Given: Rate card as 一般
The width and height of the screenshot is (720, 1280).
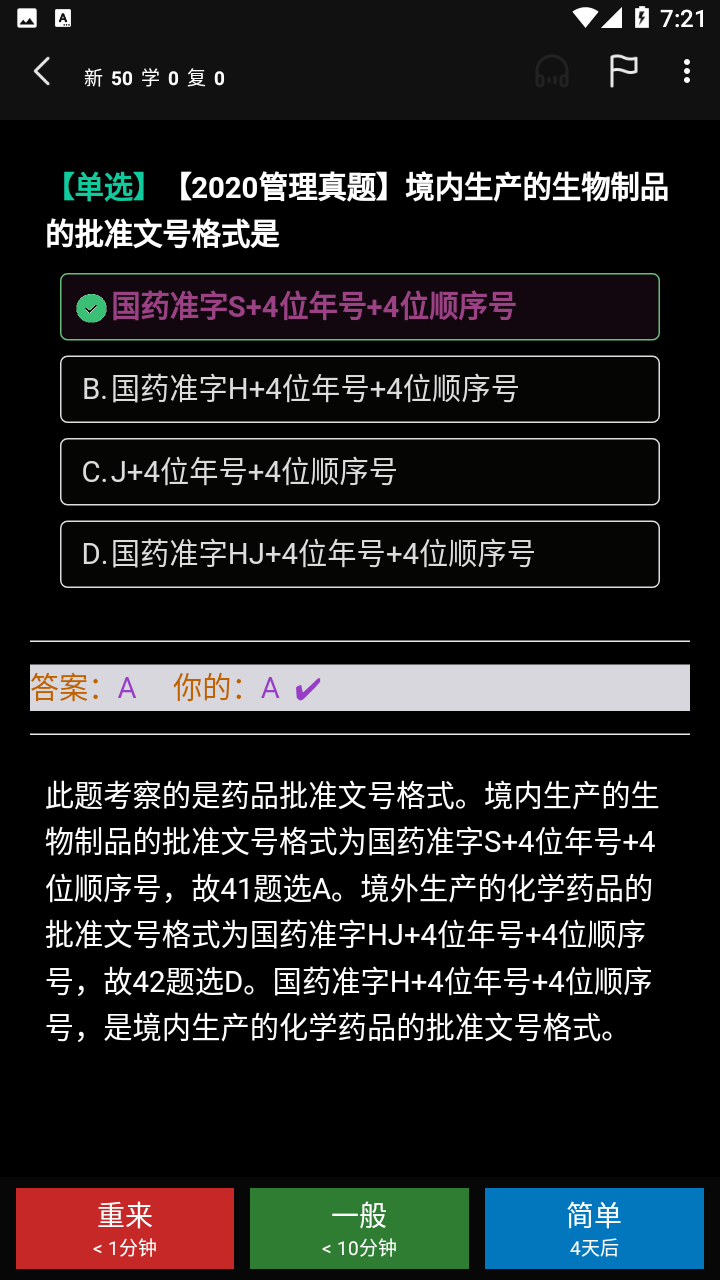Looking at the screenshot, I should pos(359,1228).
